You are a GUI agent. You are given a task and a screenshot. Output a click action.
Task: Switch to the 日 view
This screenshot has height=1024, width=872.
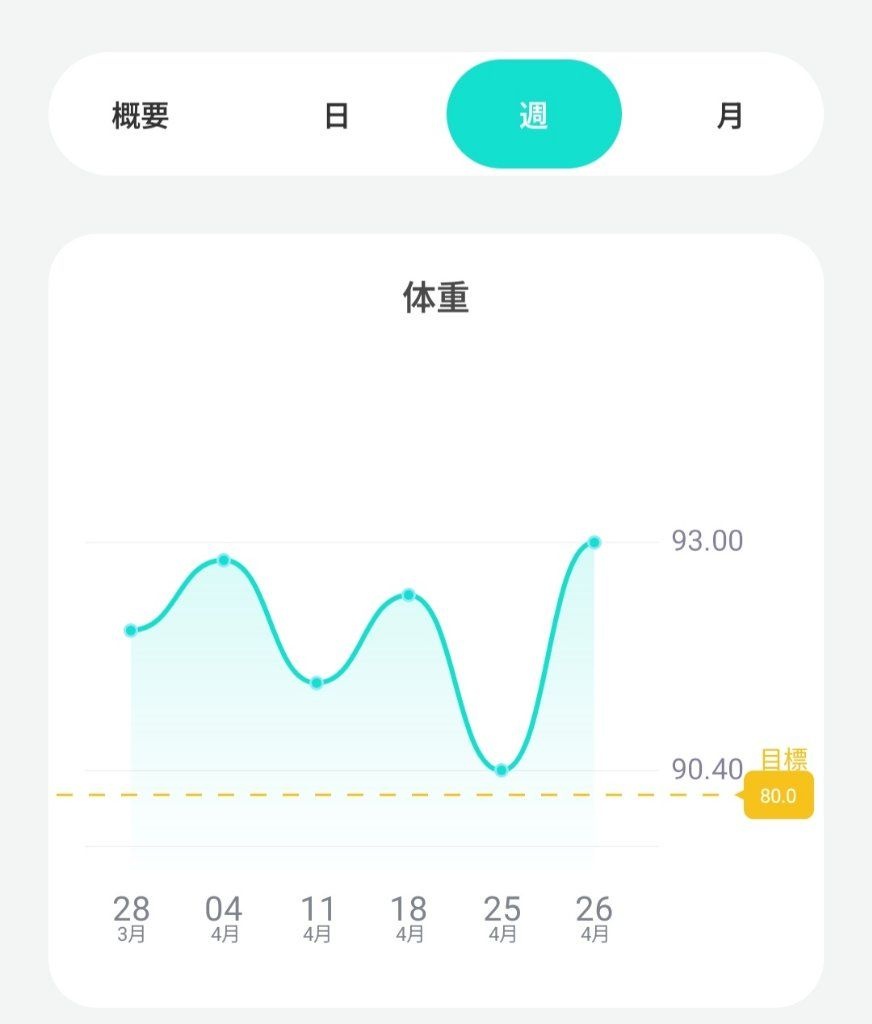pos(337,115)
